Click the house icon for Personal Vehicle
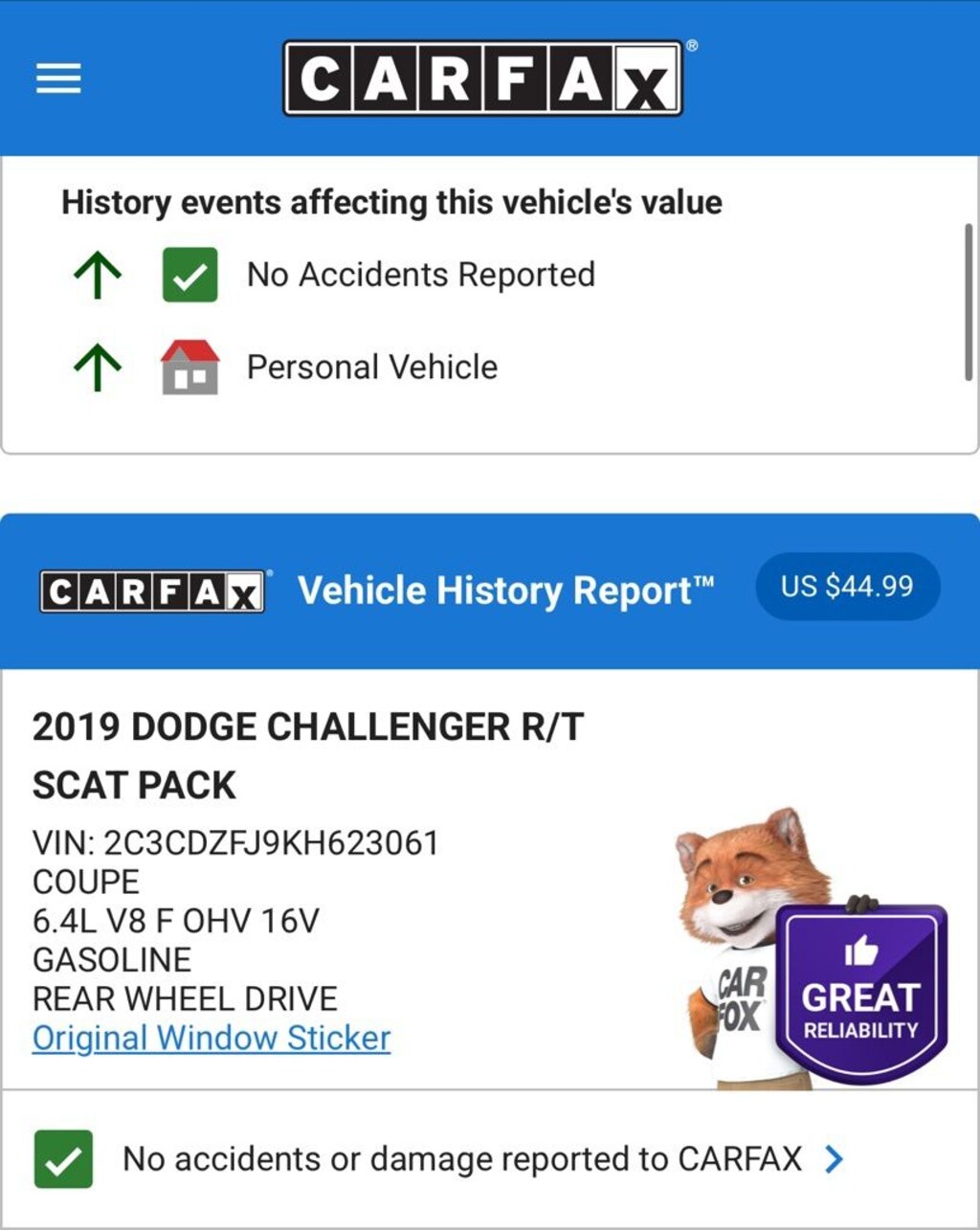This screenshot has height=1230, width=980. coord(189,367)
